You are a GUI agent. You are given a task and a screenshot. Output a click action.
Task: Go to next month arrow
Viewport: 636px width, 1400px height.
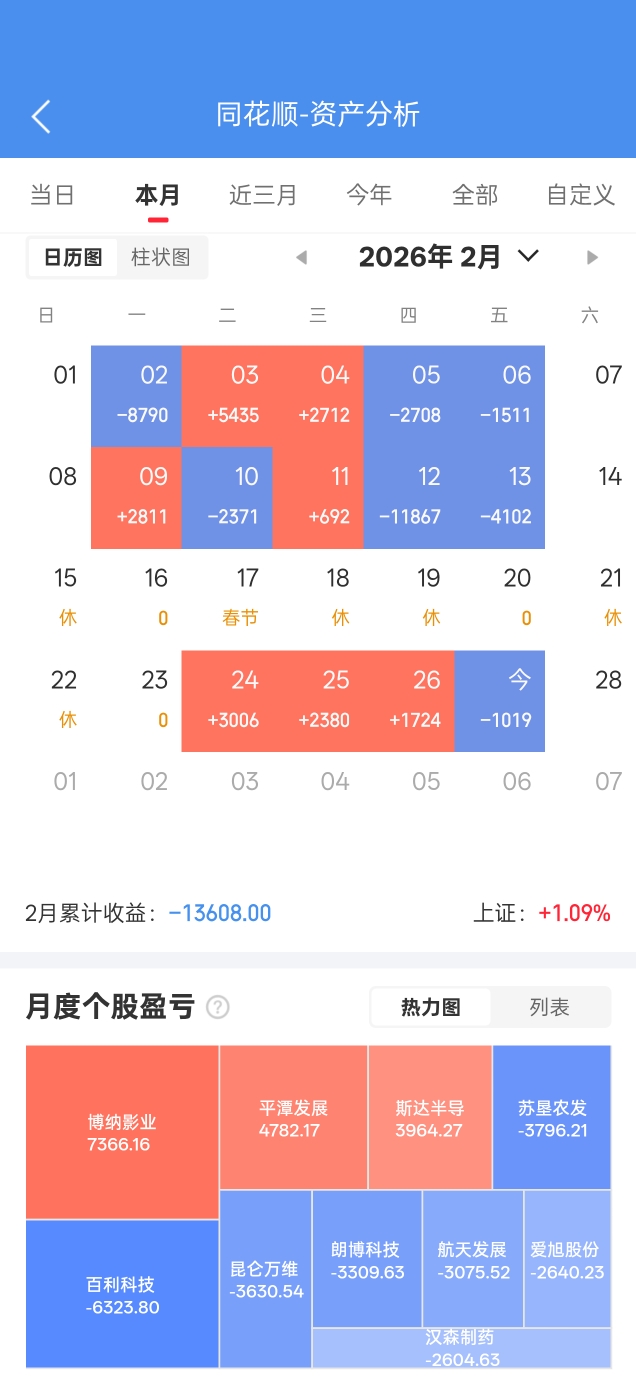pyautogui.click(x=592, y=258)
